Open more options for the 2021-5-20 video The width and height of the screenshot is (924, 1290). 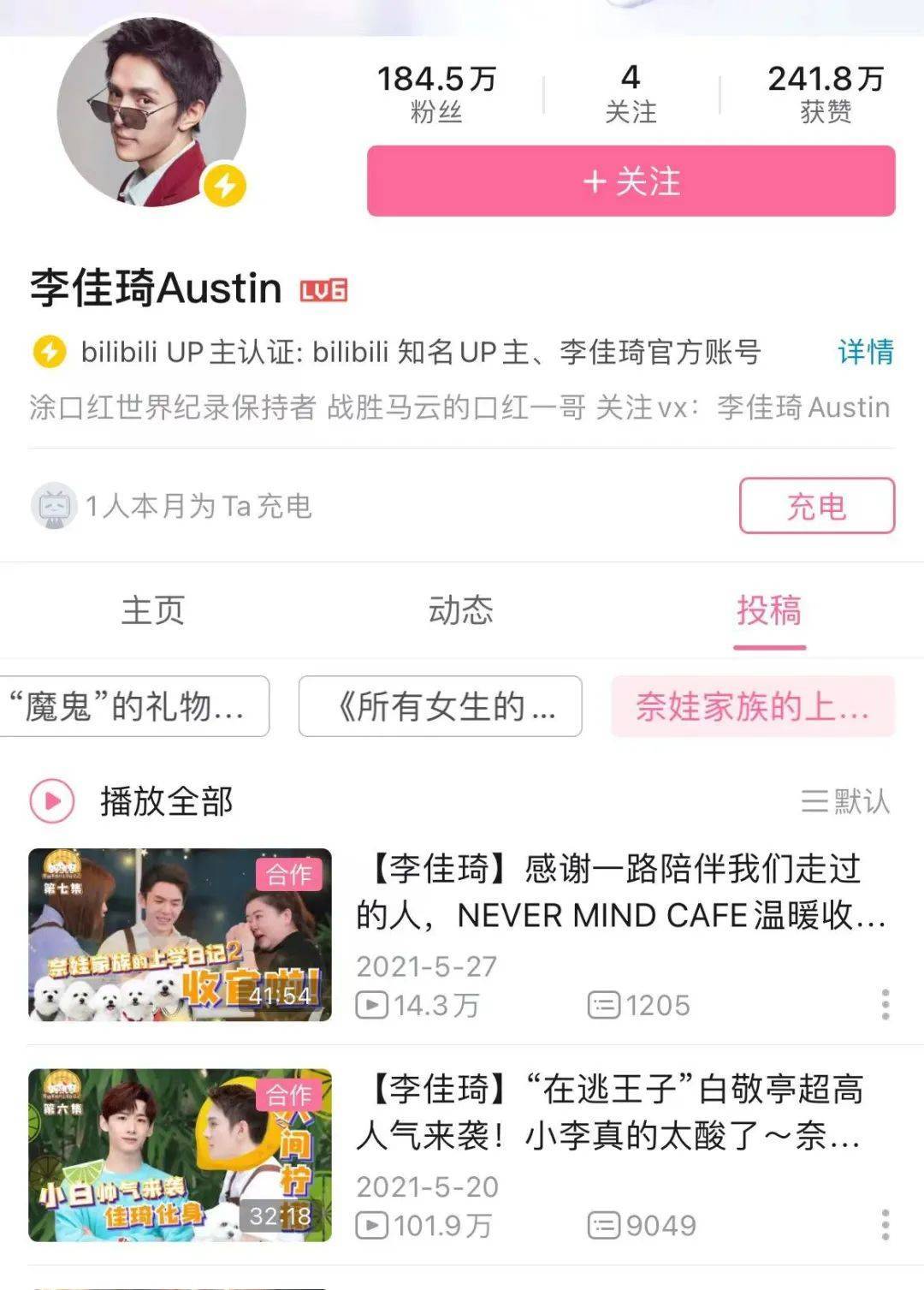[x=885, y=1225]
